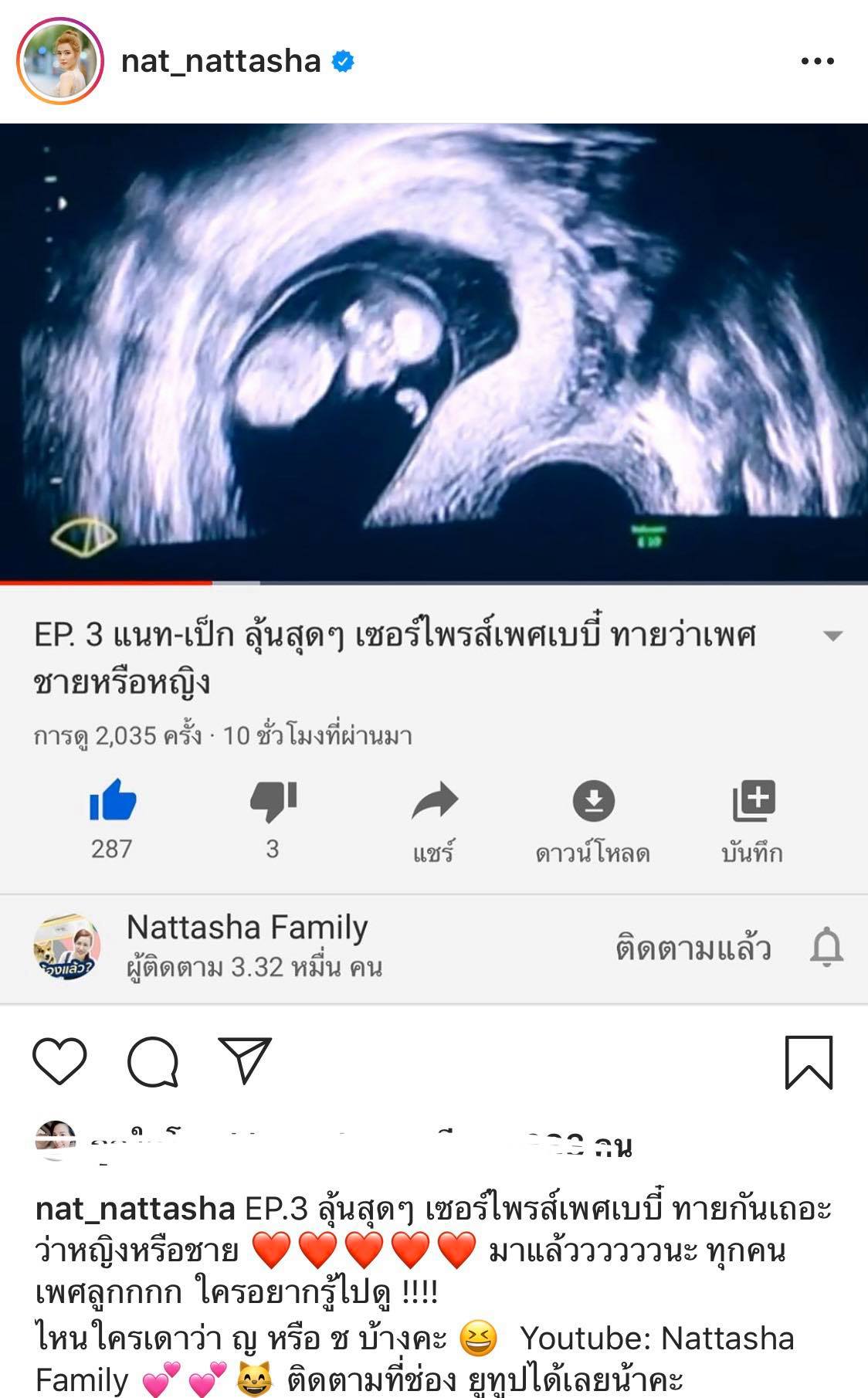Tap the posted ultrasound video screenshot image
This screenshot has width=868, height=1398.
point(434,564)
